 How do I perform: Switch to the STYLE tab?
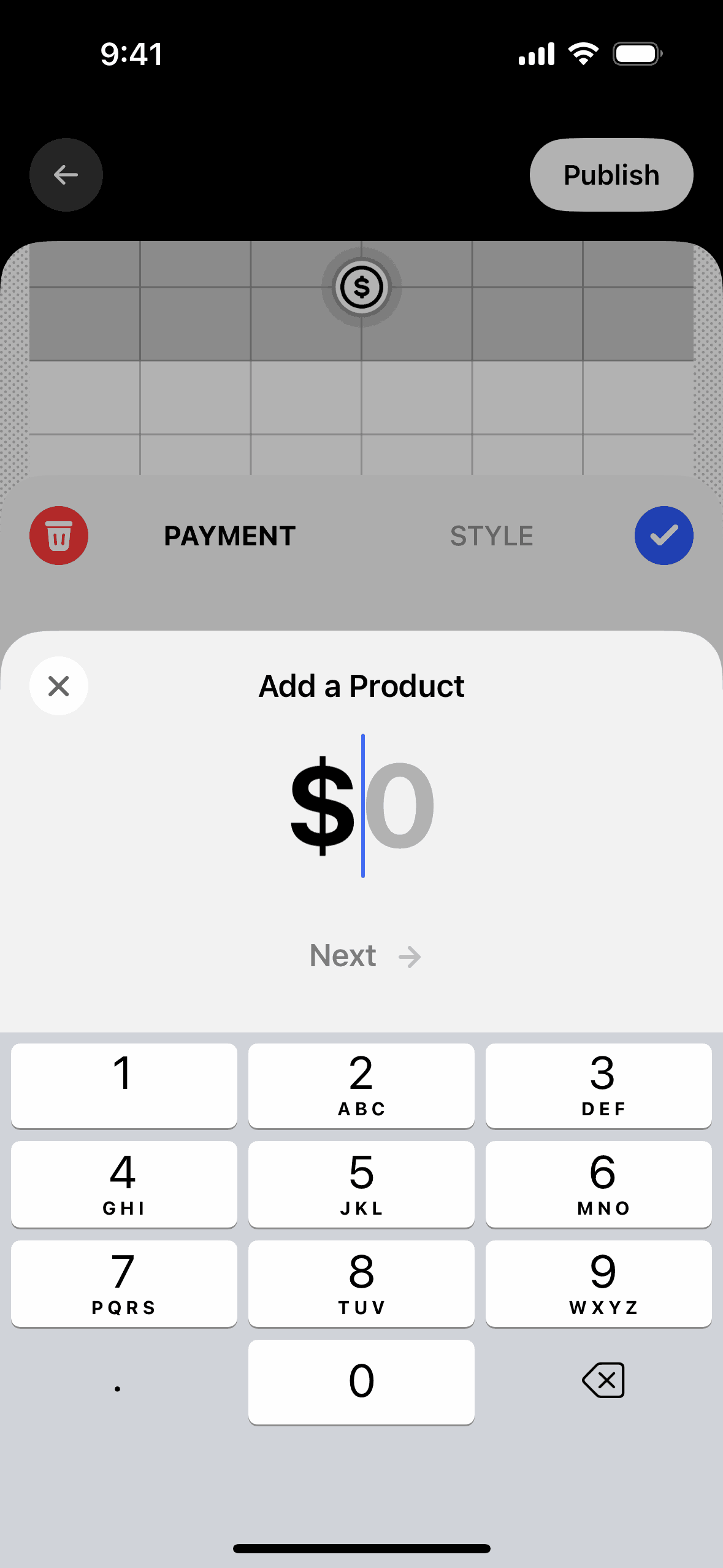pos(491,536)
